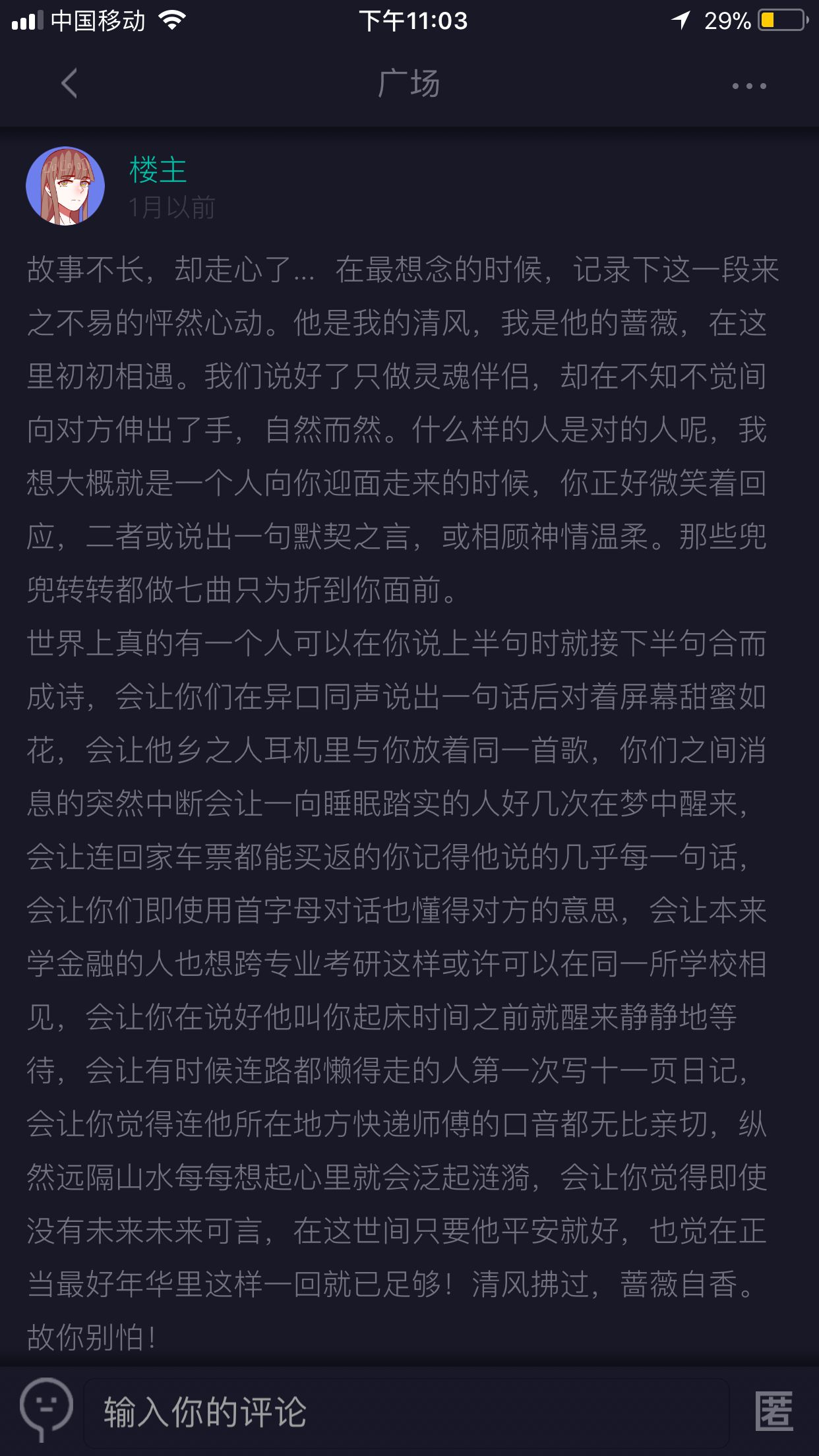Toggle anonymous 匿 commenting
Viewport: 819px width, 1456px height.
pyautogui.click(x=774, y=1412)
